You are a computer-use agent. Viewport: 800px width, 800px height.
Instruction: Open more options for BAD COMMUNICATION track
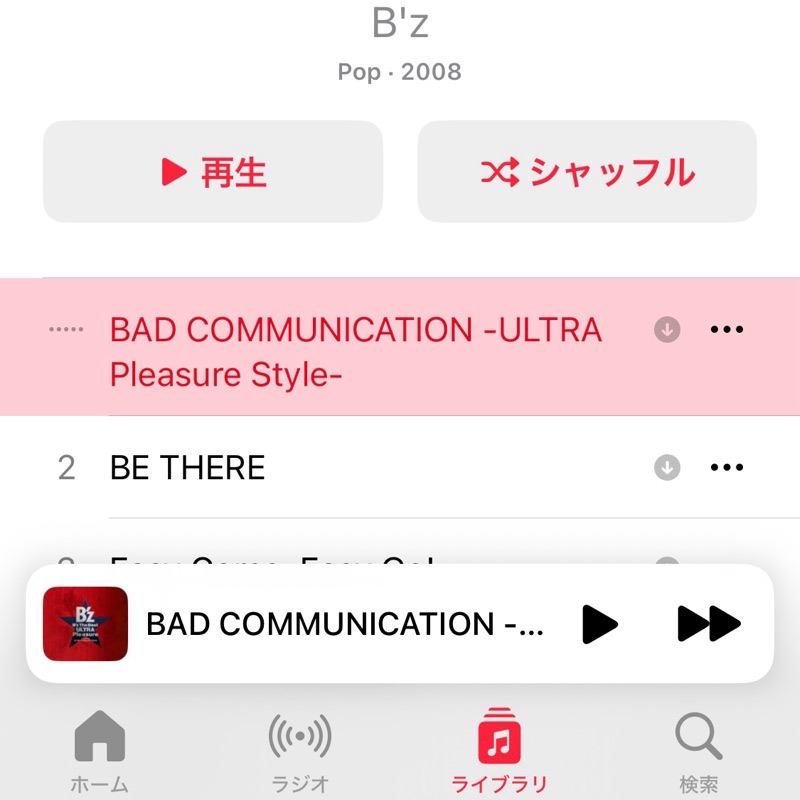727,330
